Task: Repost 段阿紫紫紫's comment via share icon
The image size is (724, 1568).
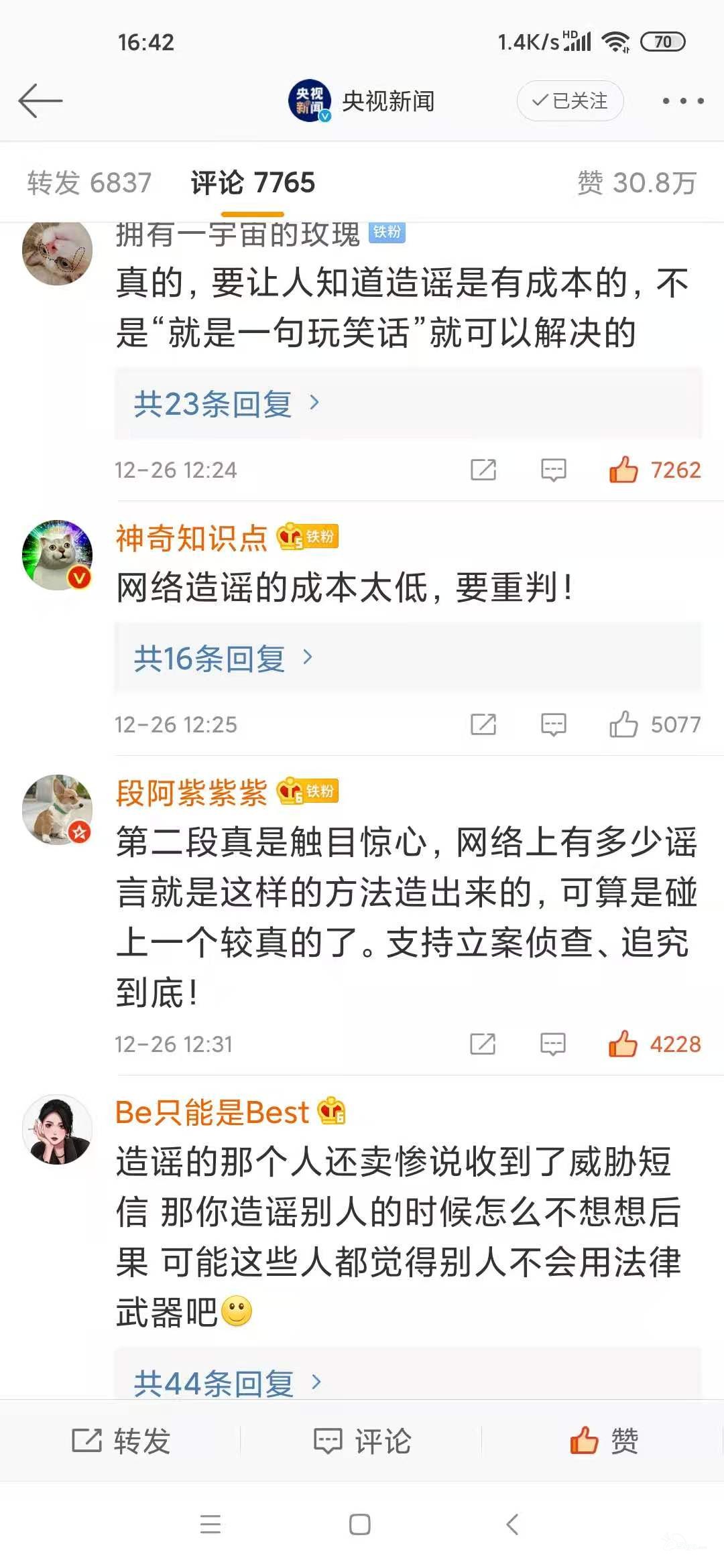Action: pos(483,1044)
